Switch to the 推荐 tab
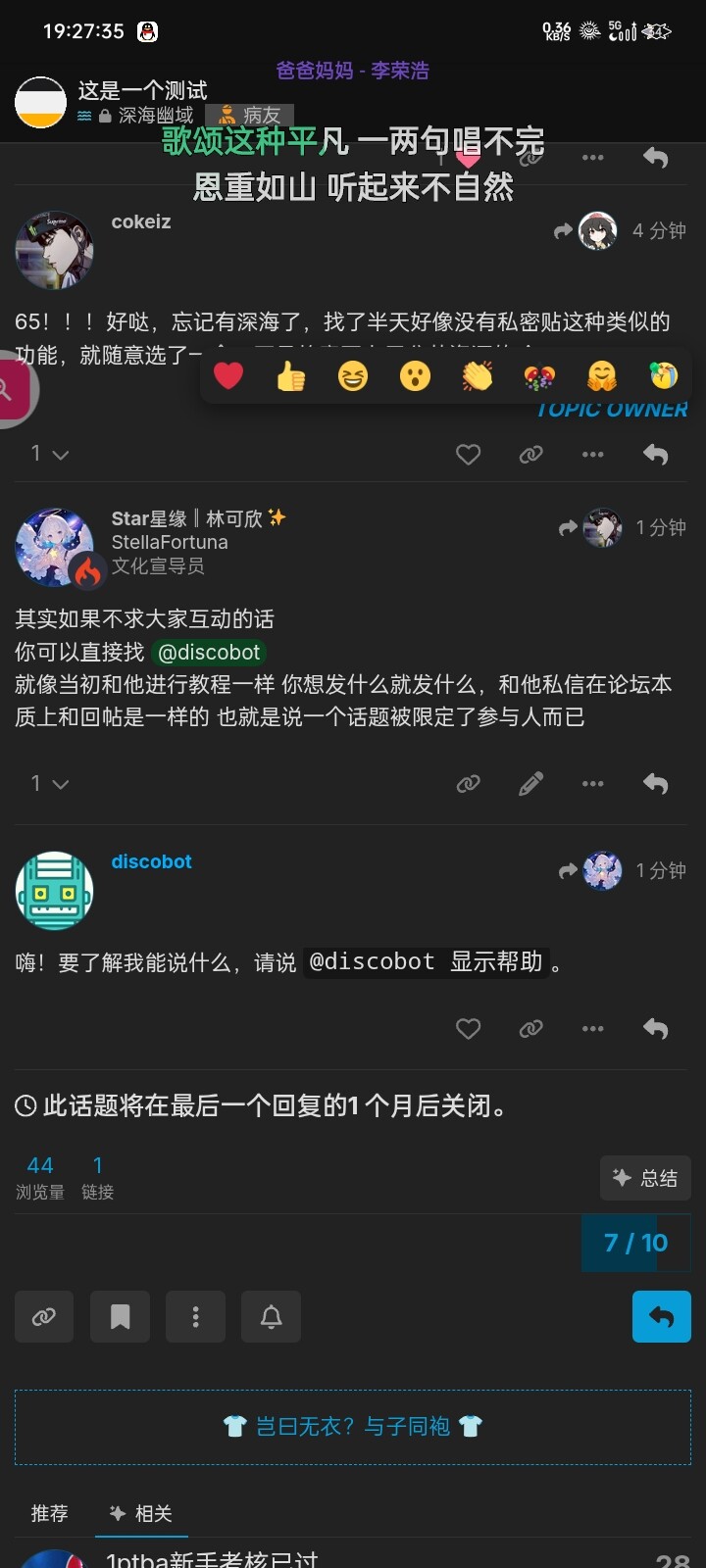This screenshot has height=1568, width=706. 49,1513
